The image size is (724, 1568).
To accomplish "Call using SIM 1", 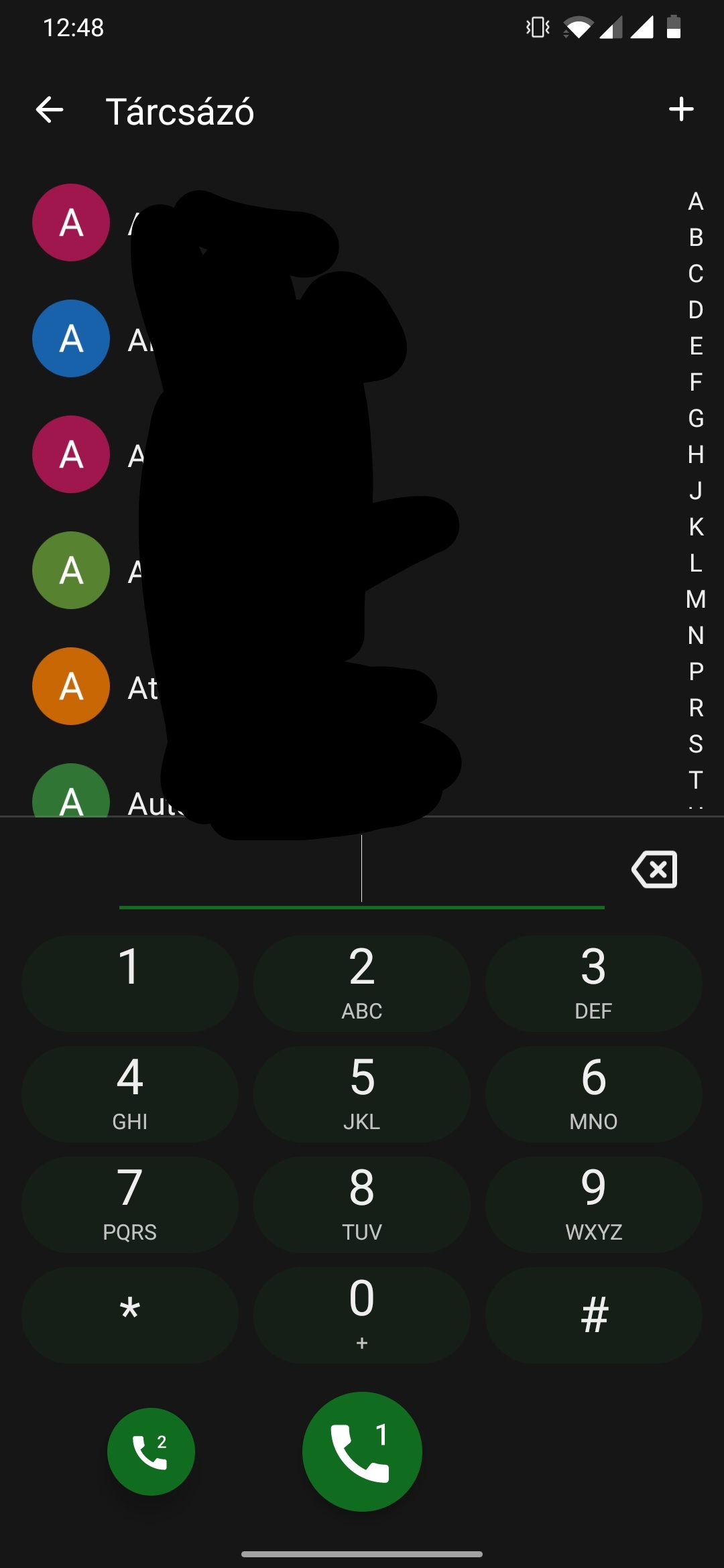I will coord(362,1451).
